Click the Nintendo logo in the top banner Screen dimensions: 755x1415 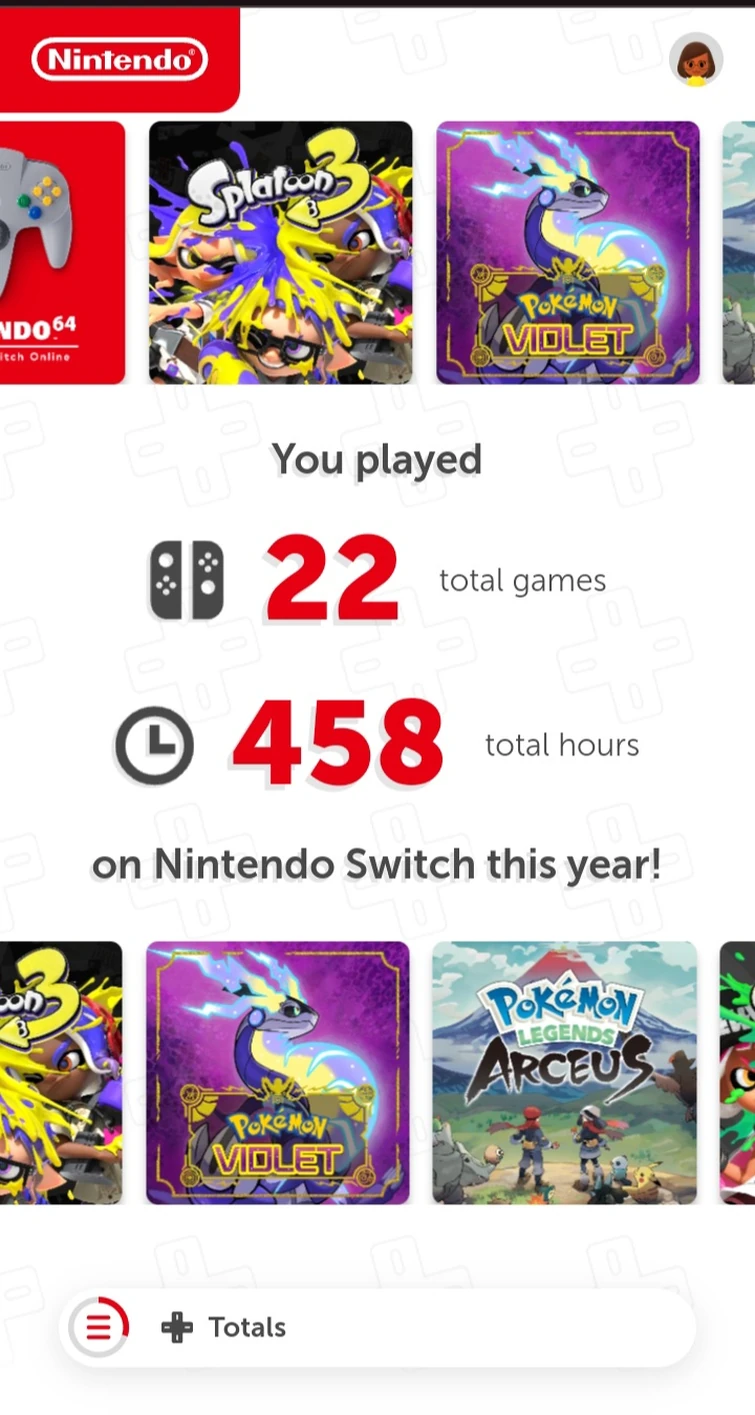tap(120, 58)
